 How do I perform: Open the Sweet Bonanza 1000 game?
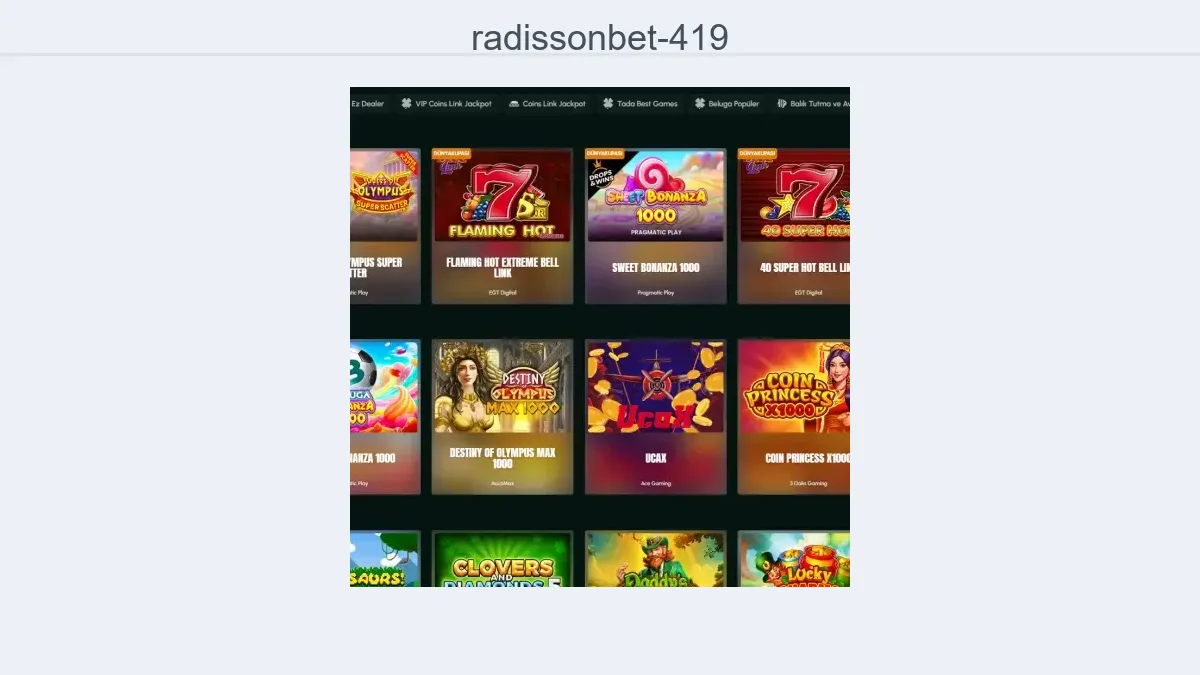pyautogui.click(x=655, y=226)
